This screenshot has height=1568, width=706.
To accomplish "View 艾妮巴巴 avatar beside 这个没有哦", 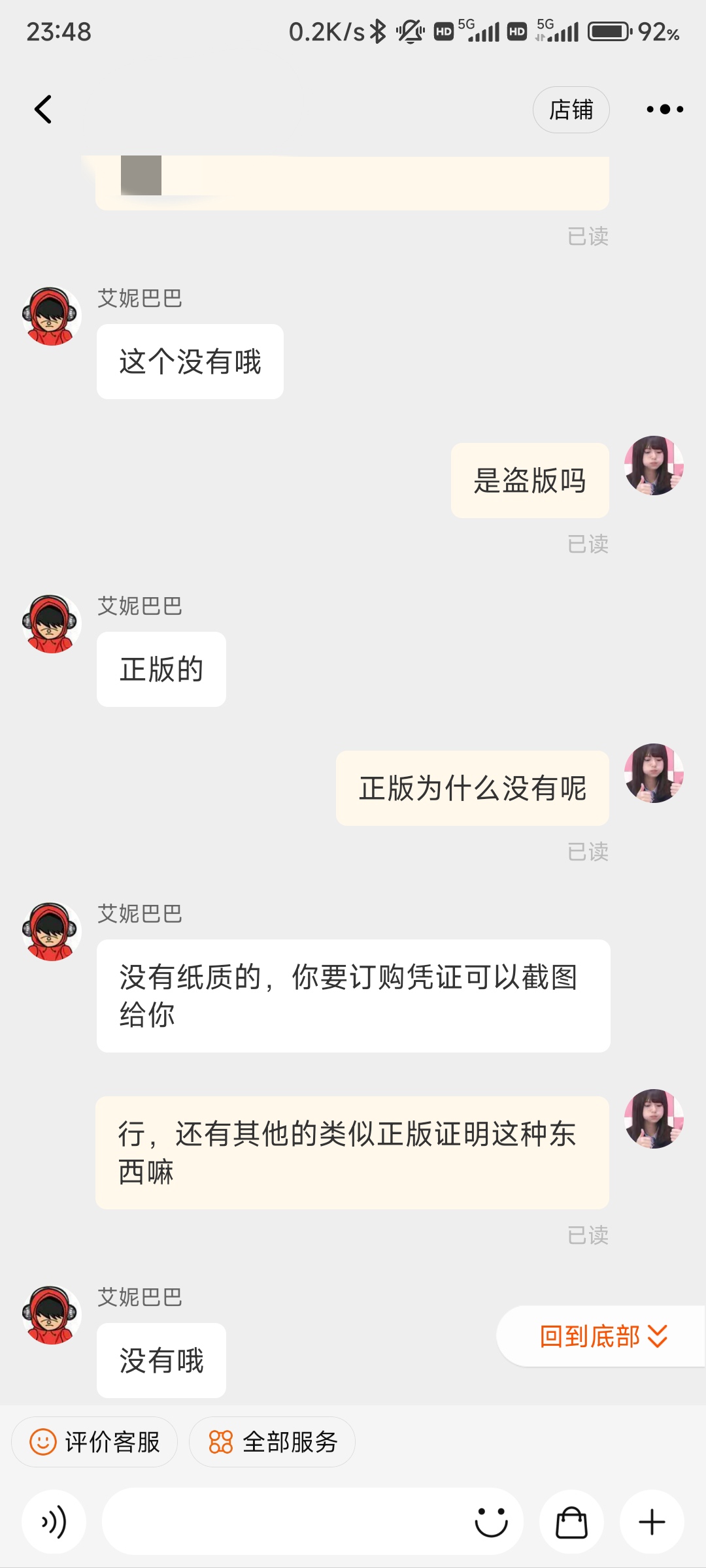I will click(x=51, y=316).
